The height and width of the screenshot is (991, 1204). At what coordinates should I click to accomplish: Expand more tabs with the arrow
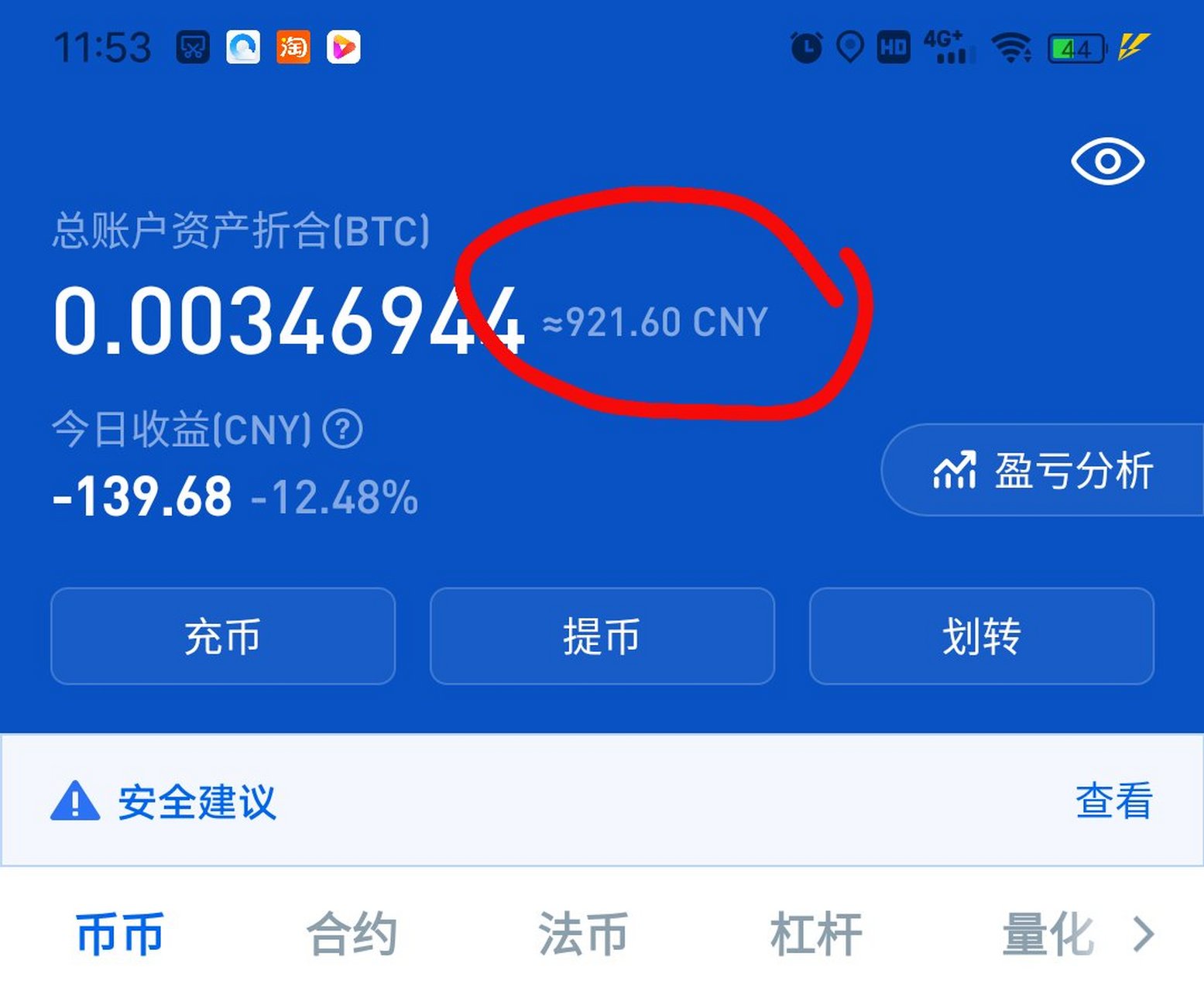[1144, 934]
